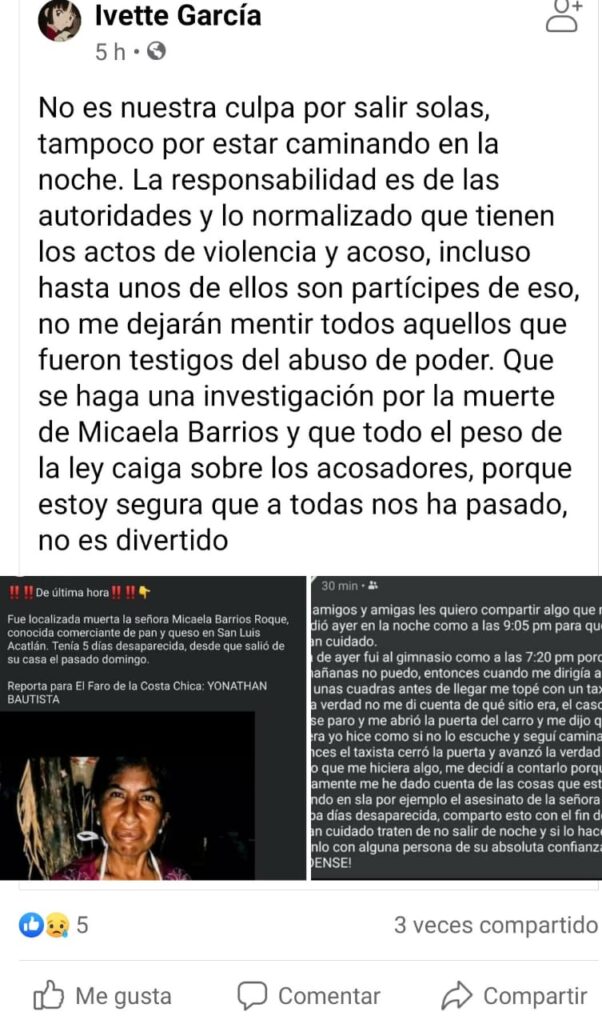View who reacted to this post
This screenshot has width=602, height=1024.
[x=55, y=925]
